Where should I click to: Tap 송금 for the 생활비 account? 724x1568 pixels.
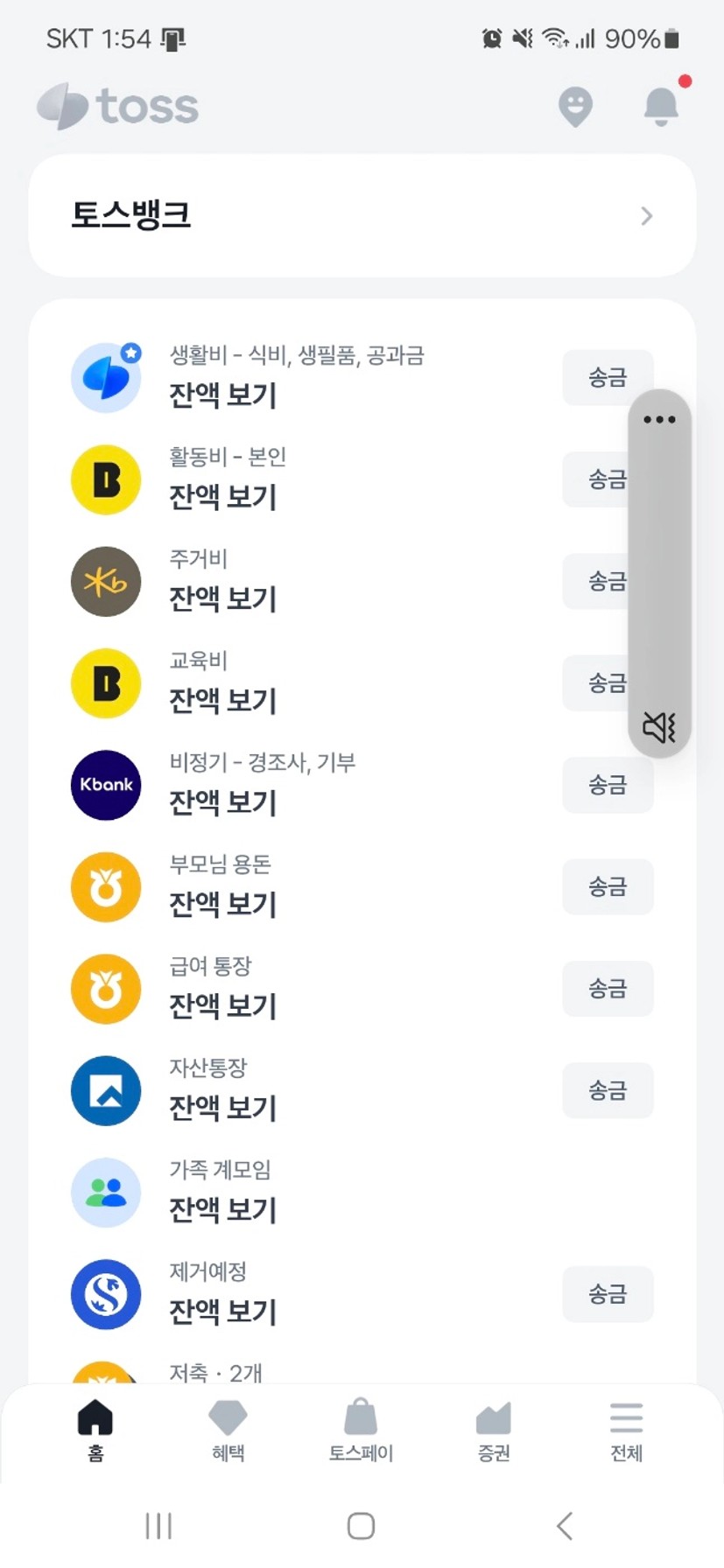tap(608, 378)
